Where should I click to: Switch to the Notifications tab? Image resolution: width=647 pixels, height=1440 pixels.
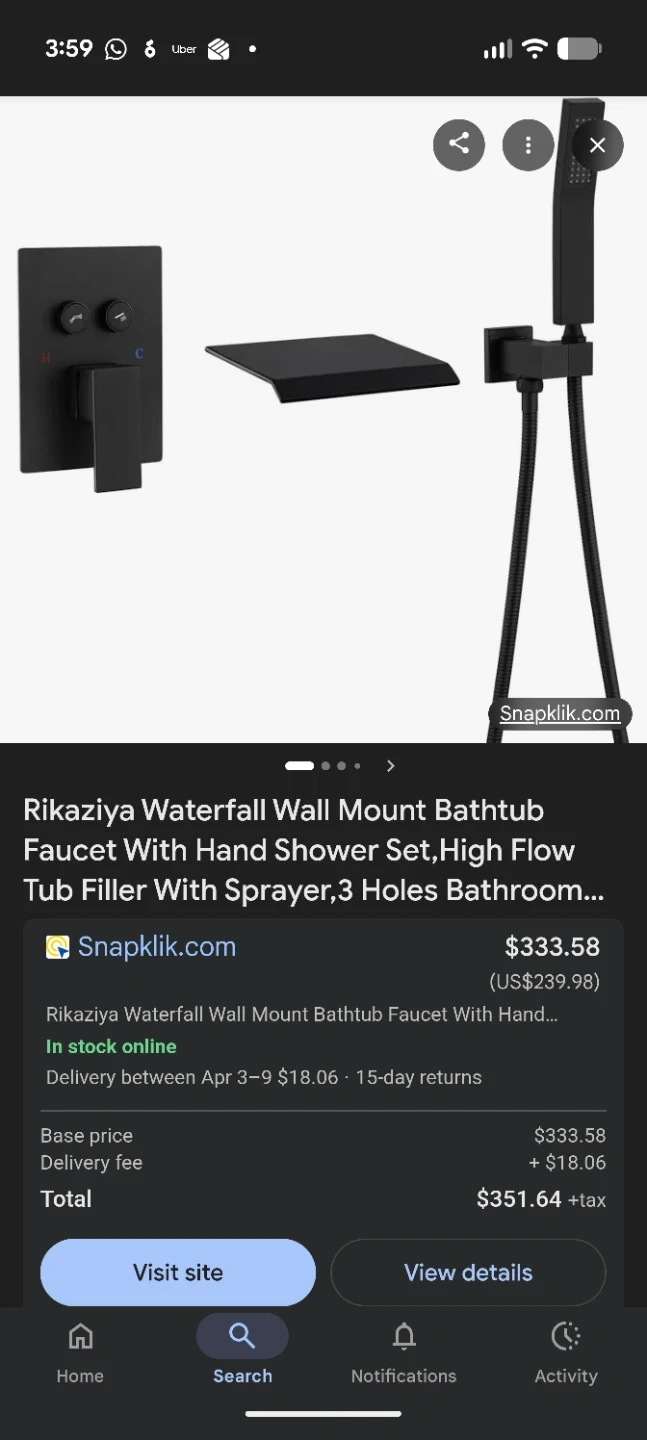pyautogui.click(x=404, y=1353)
